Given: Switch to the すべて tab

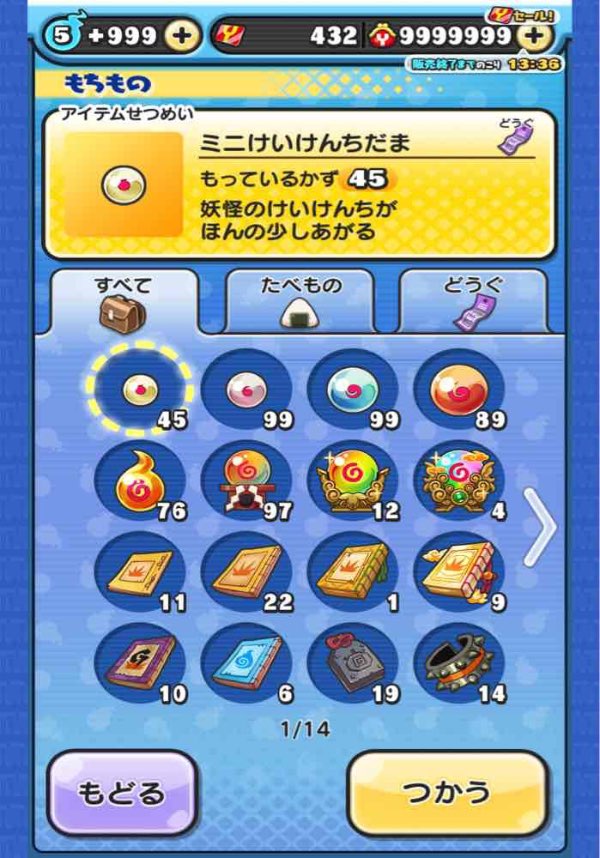Looking at the screenshot, I should [x=123, y=300].
